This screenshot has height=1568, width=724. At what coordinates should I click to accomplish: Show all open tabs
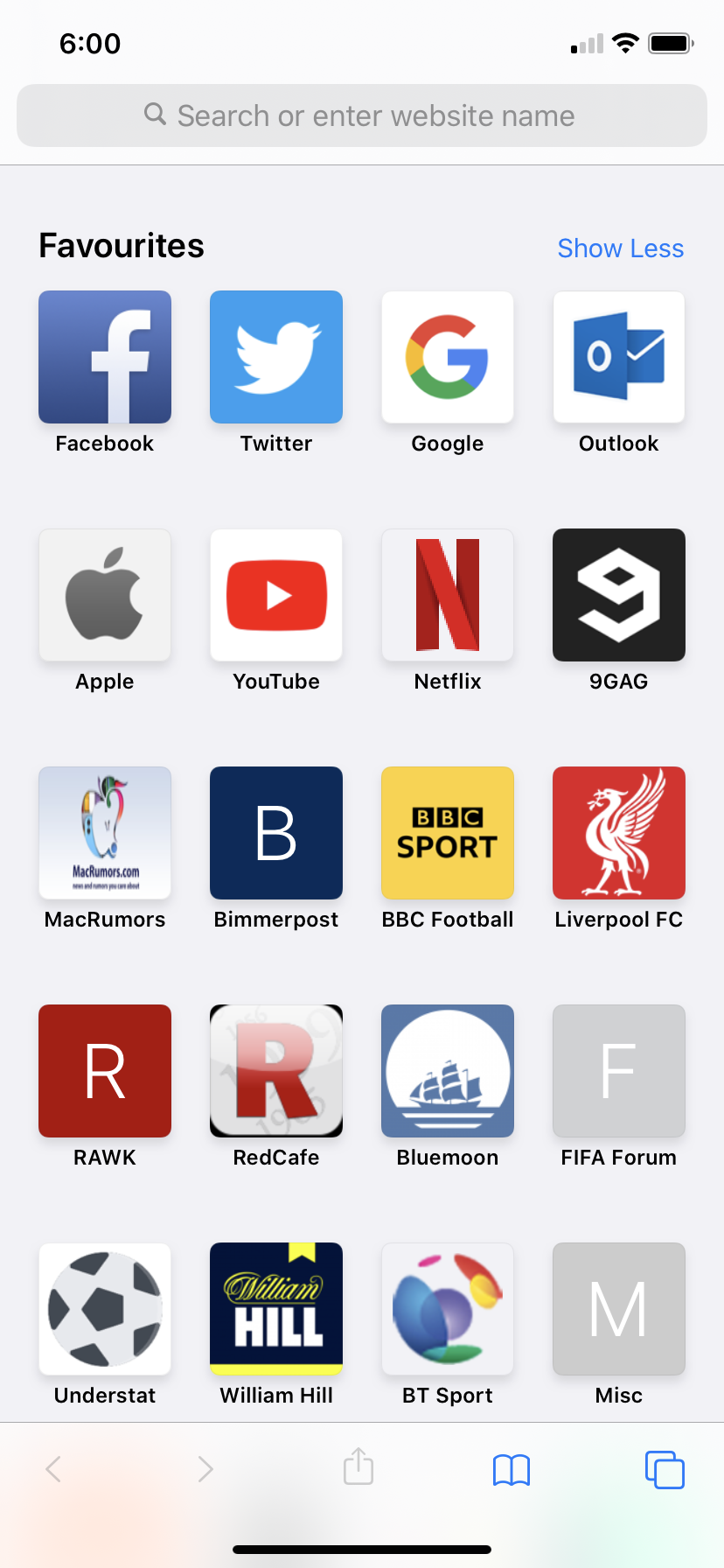click(665, 1469)
